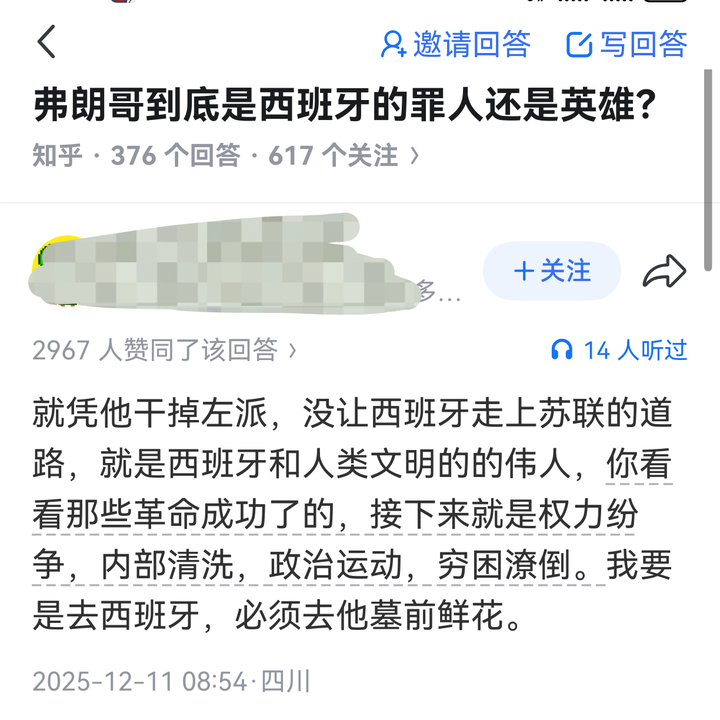This screenshot has width=720, height=720.
Task: Listen to the answer via headphone icon
Action: pyautogui.click(x=563, y=350)
